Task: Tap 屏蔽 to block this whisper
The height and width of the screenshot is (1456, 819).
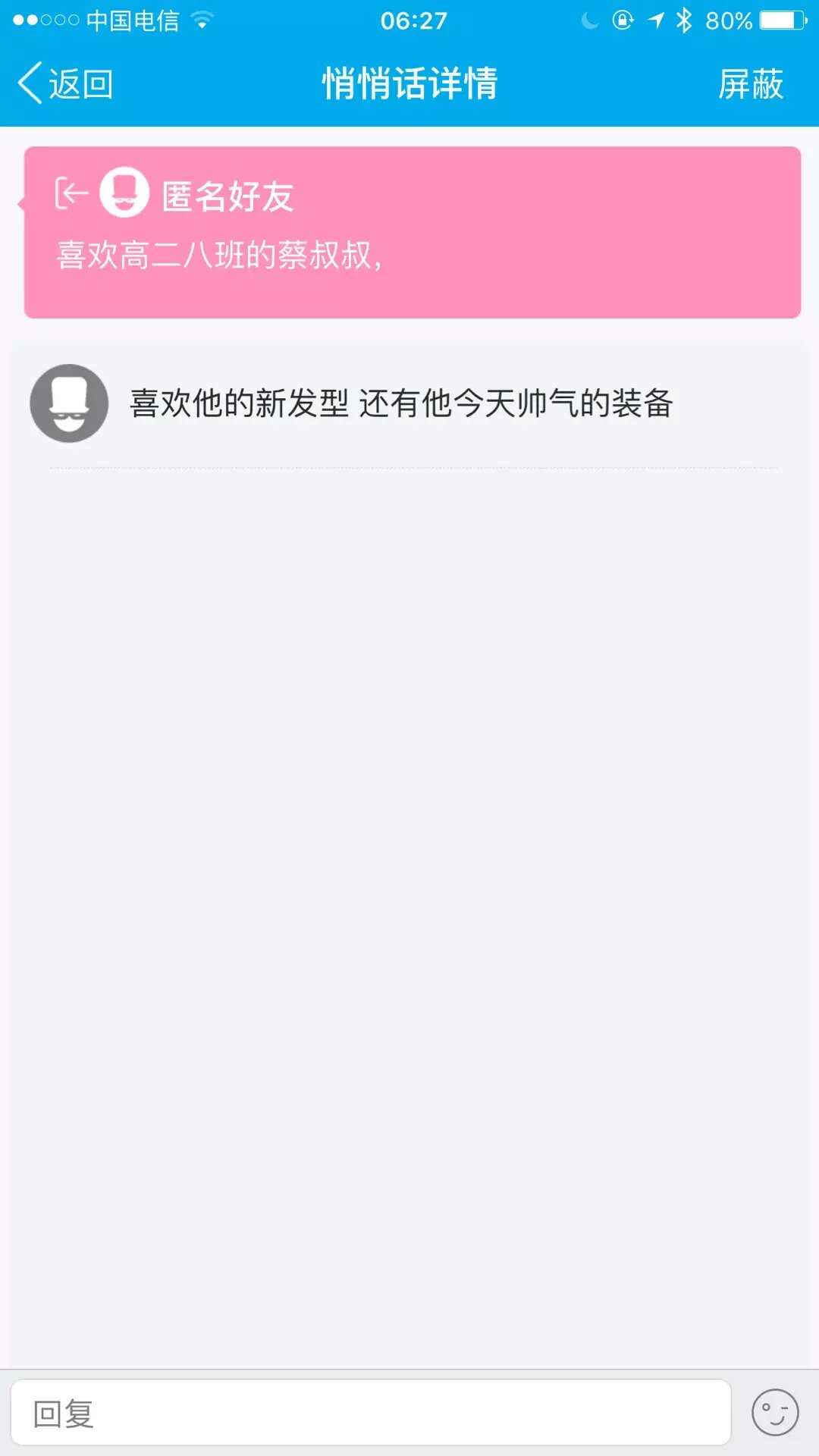Action: [750, 83]
